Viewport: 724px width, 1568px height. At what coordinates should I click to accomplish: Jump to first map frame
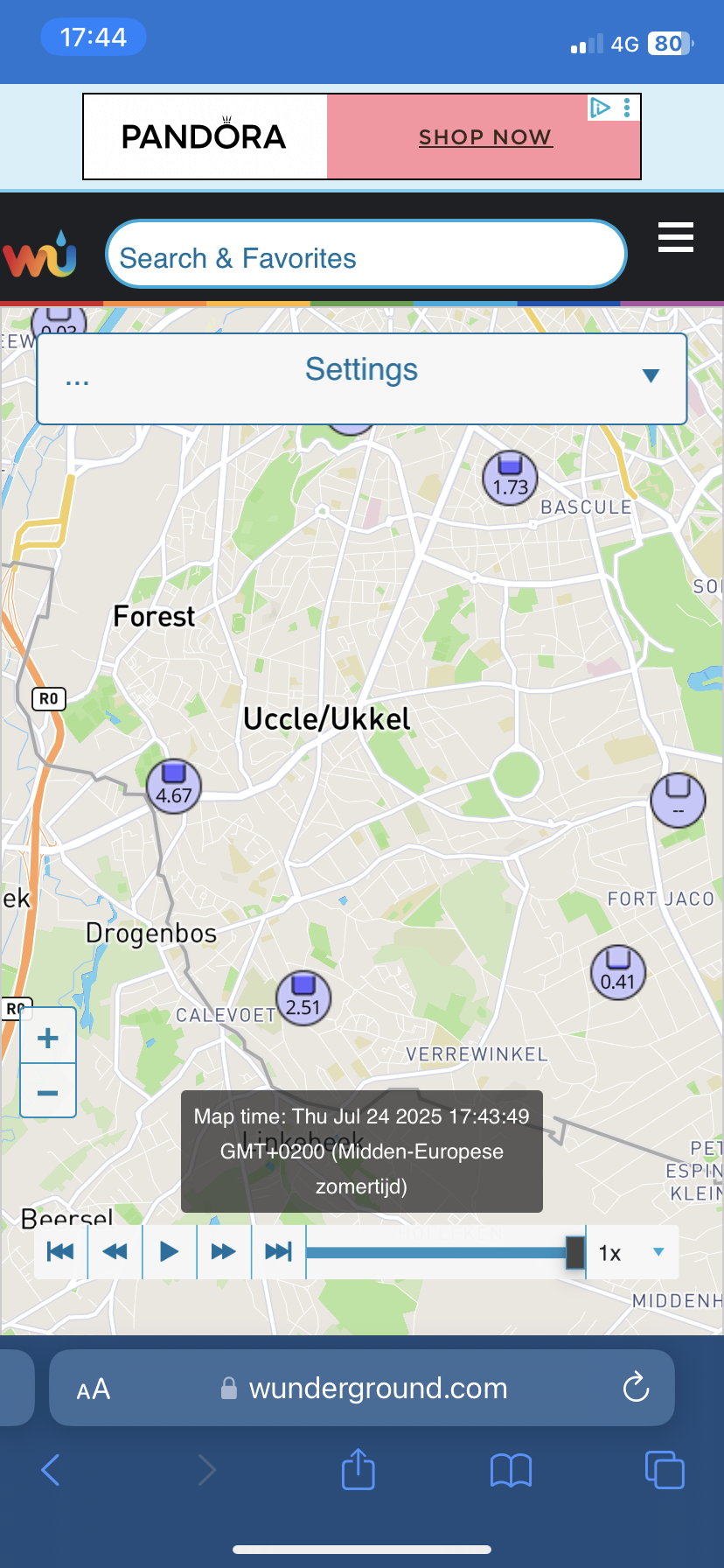pyautogui.click(x=61, y=1251)
